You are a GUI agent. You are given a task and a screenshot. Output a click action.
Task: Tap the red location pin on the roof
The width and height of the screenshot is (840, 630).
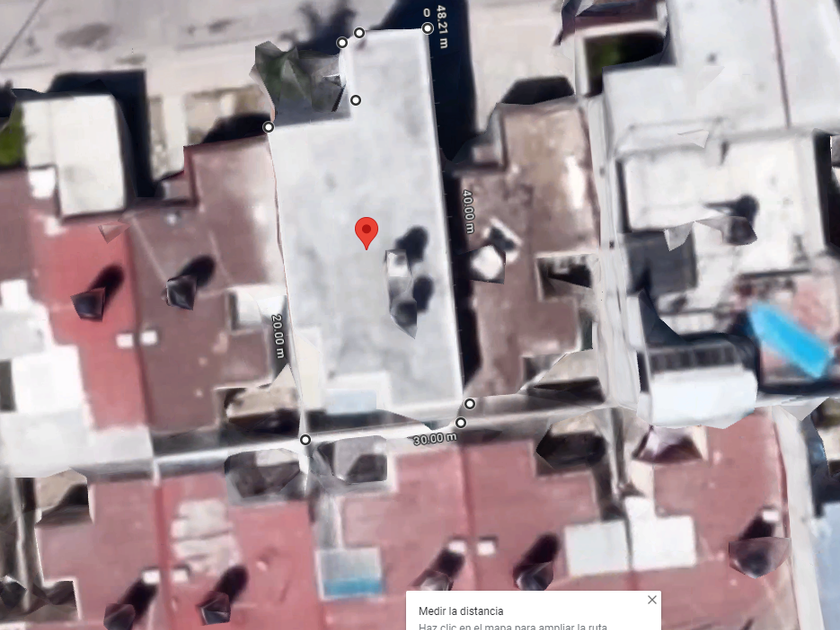pos(366,233)
